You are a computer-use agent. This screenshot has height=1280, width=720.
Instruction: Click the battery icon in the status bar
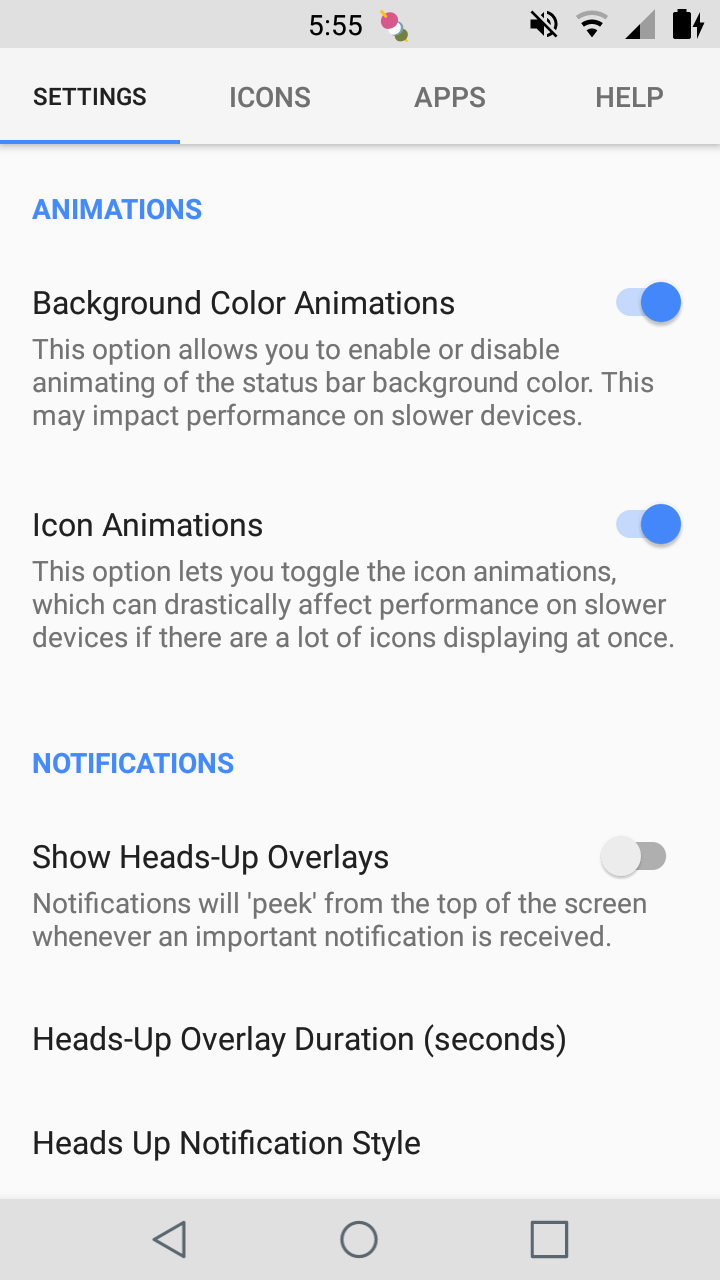coord(688,24)
